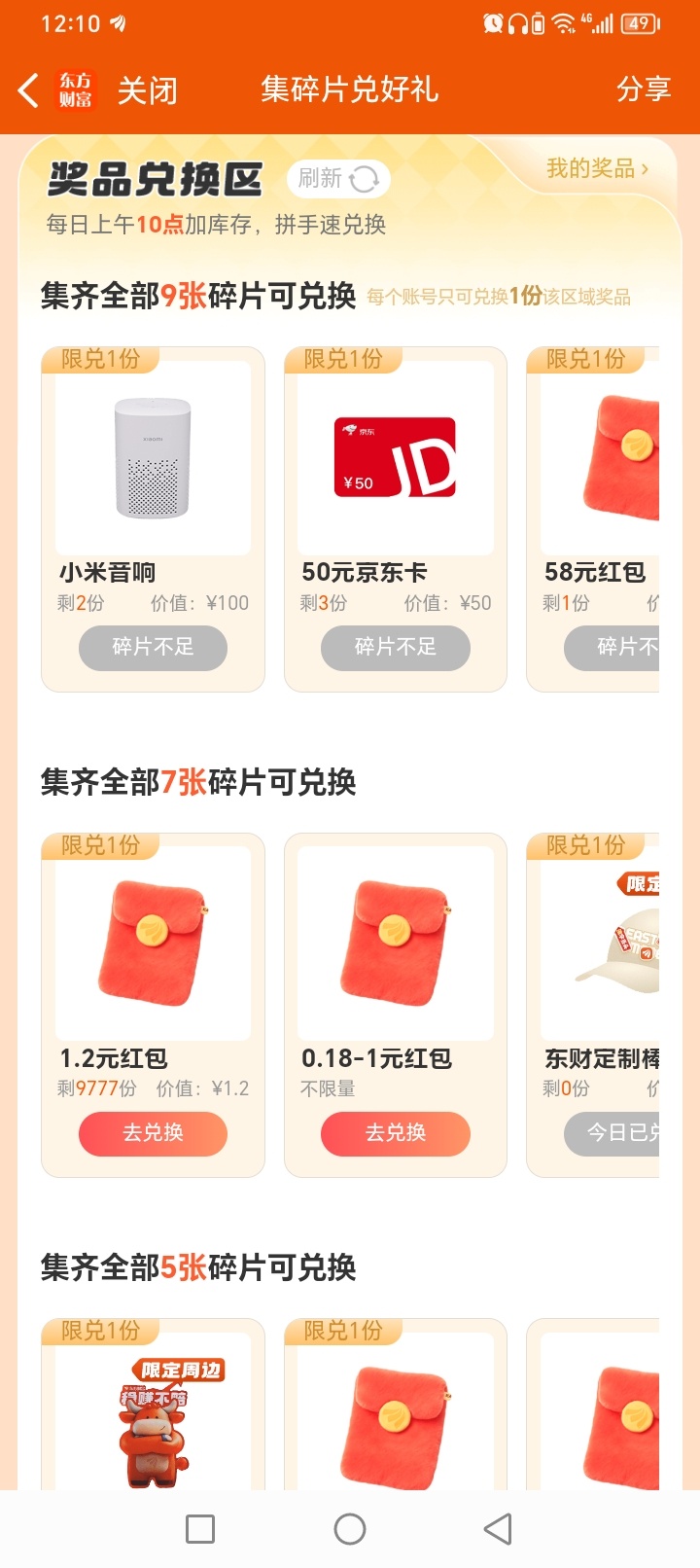Go back using the header arrow

(x=29, y=90)
